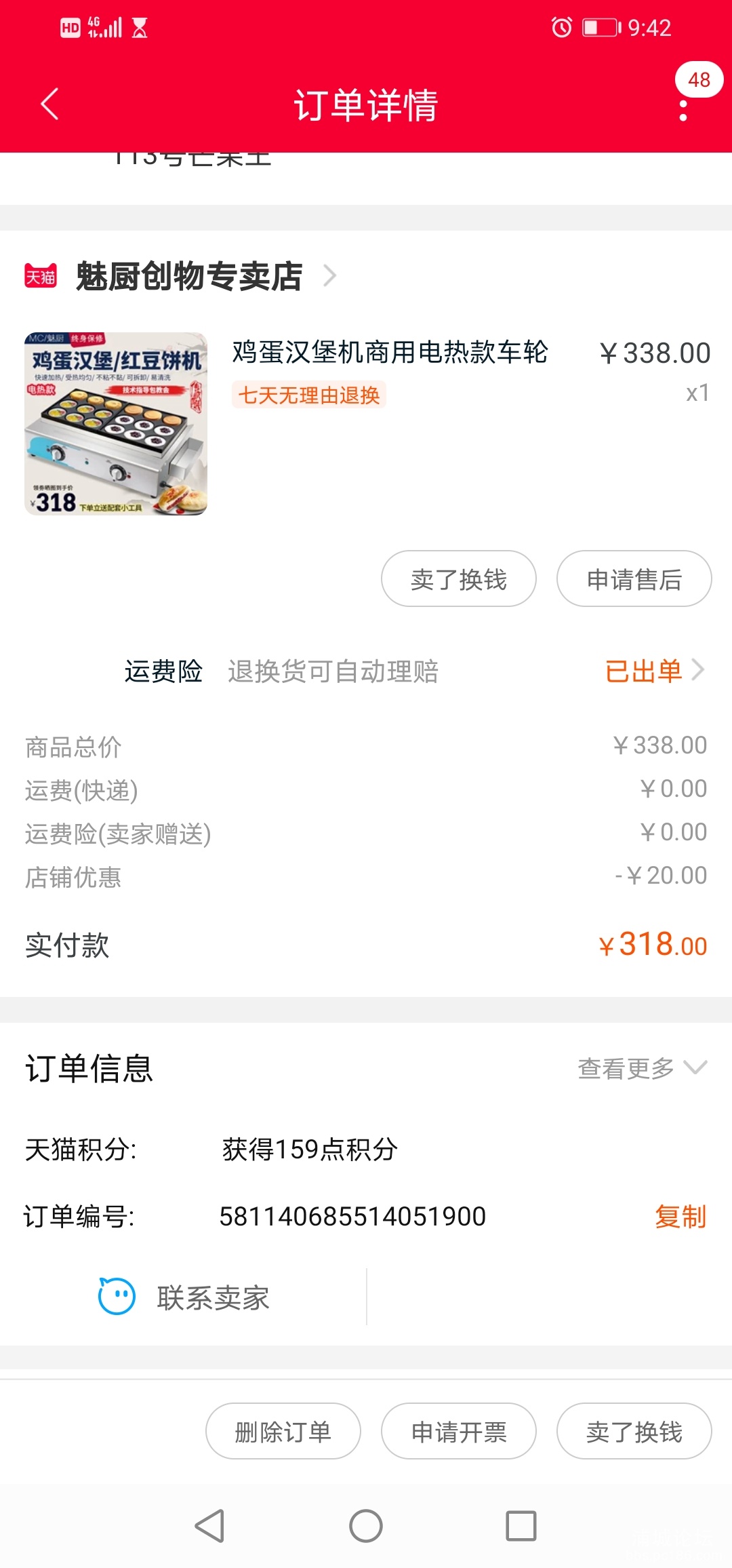Copy the order number with 复制
This screenshot has height=1568, width=732.
(680, 1216)
